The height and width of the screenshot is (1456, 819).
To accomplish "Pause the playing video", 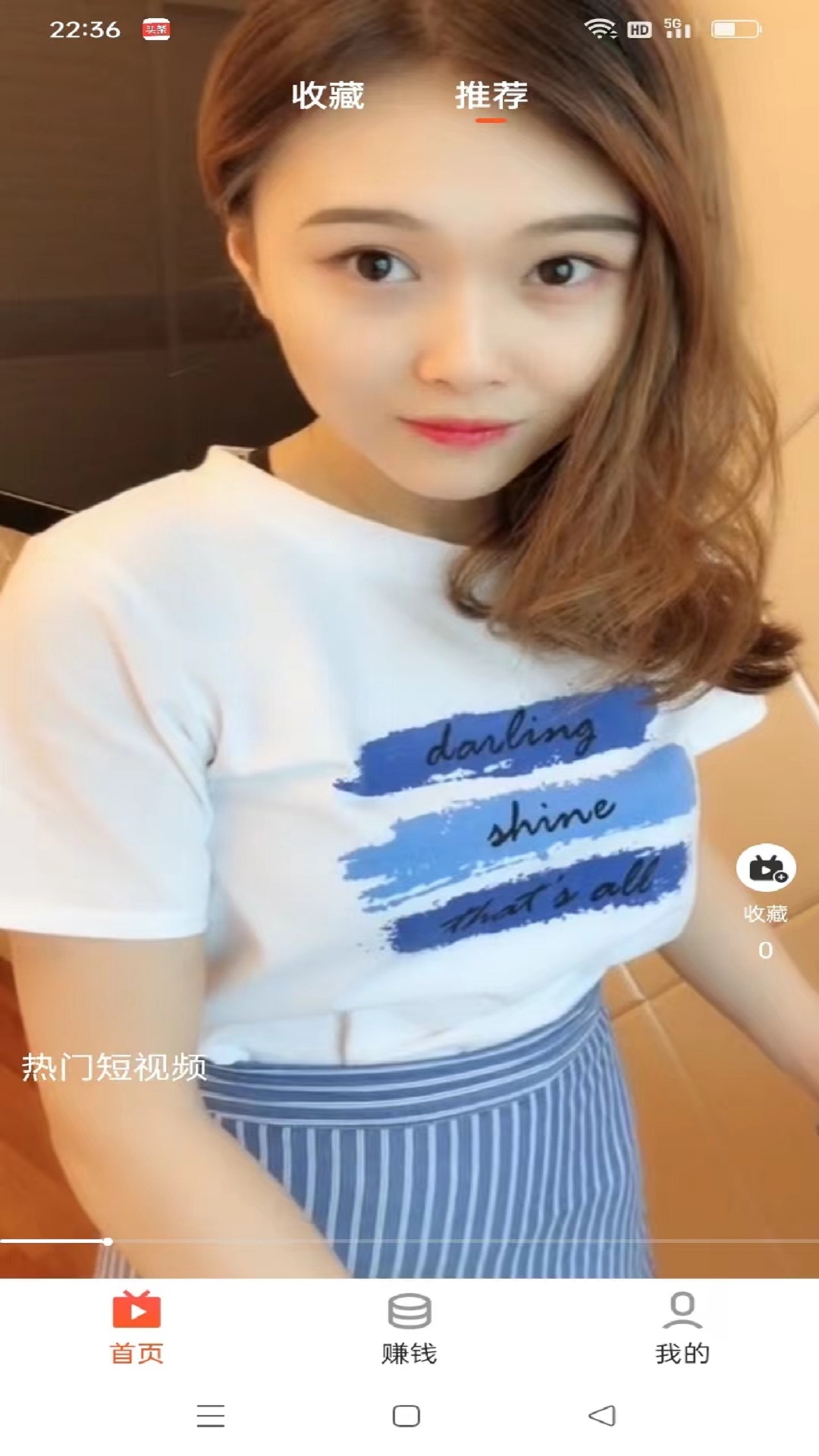I will point(409,607).
